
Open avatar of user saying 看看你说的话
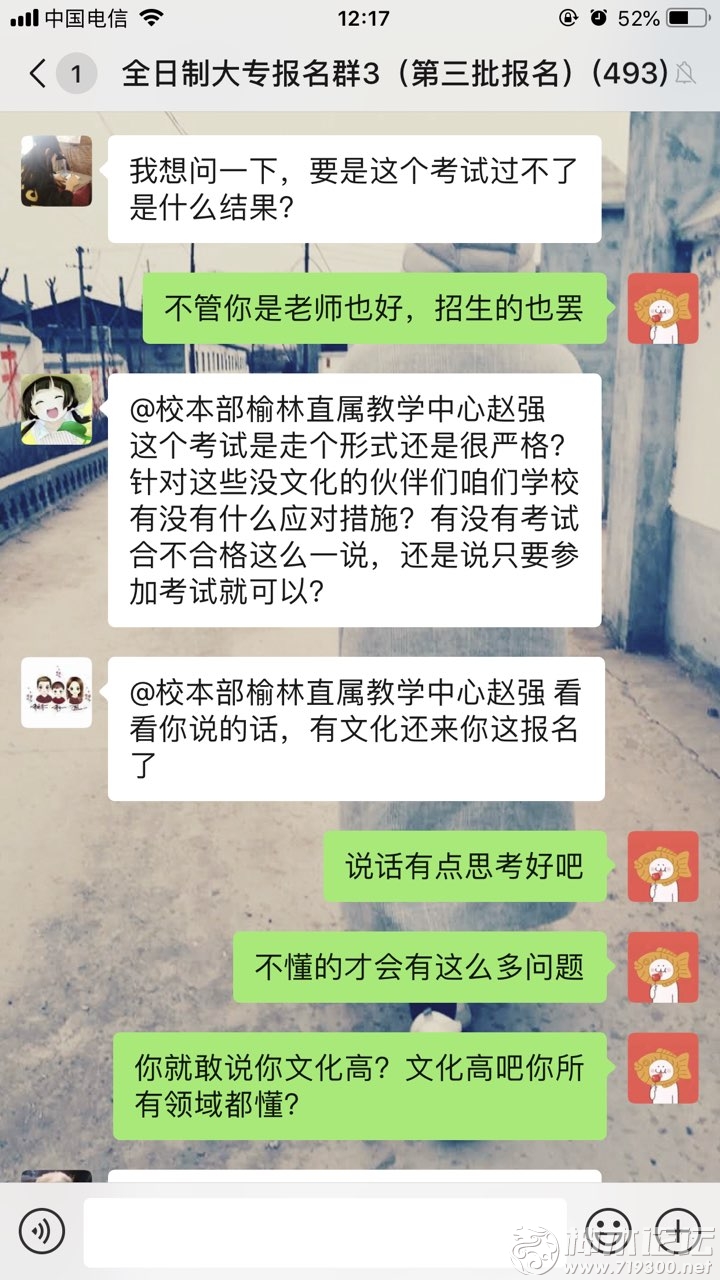pyautogui.click(x=56, y=692)
